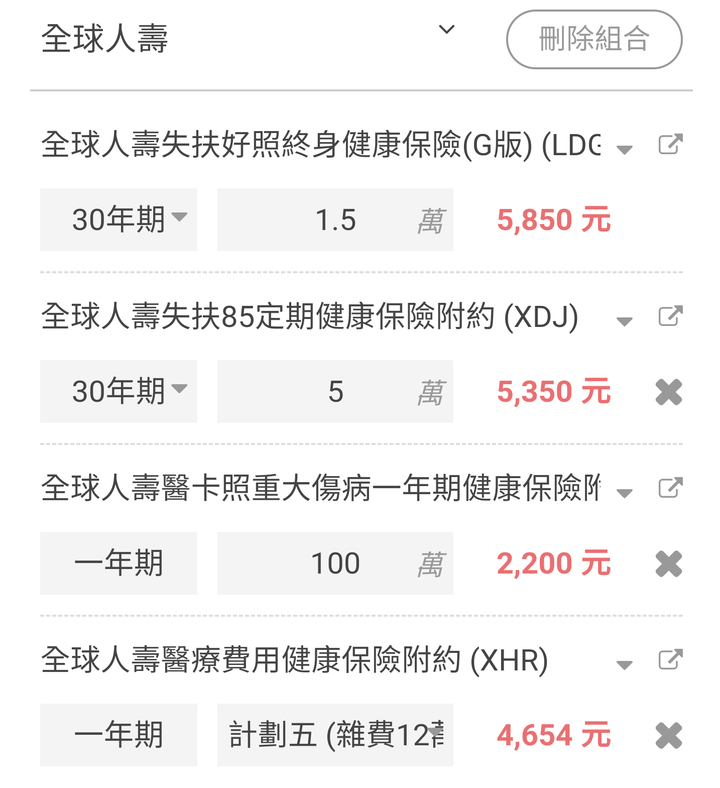Edit the 1.5 萬 coverage amount field

pyautogui.click(x=335, y=220)
